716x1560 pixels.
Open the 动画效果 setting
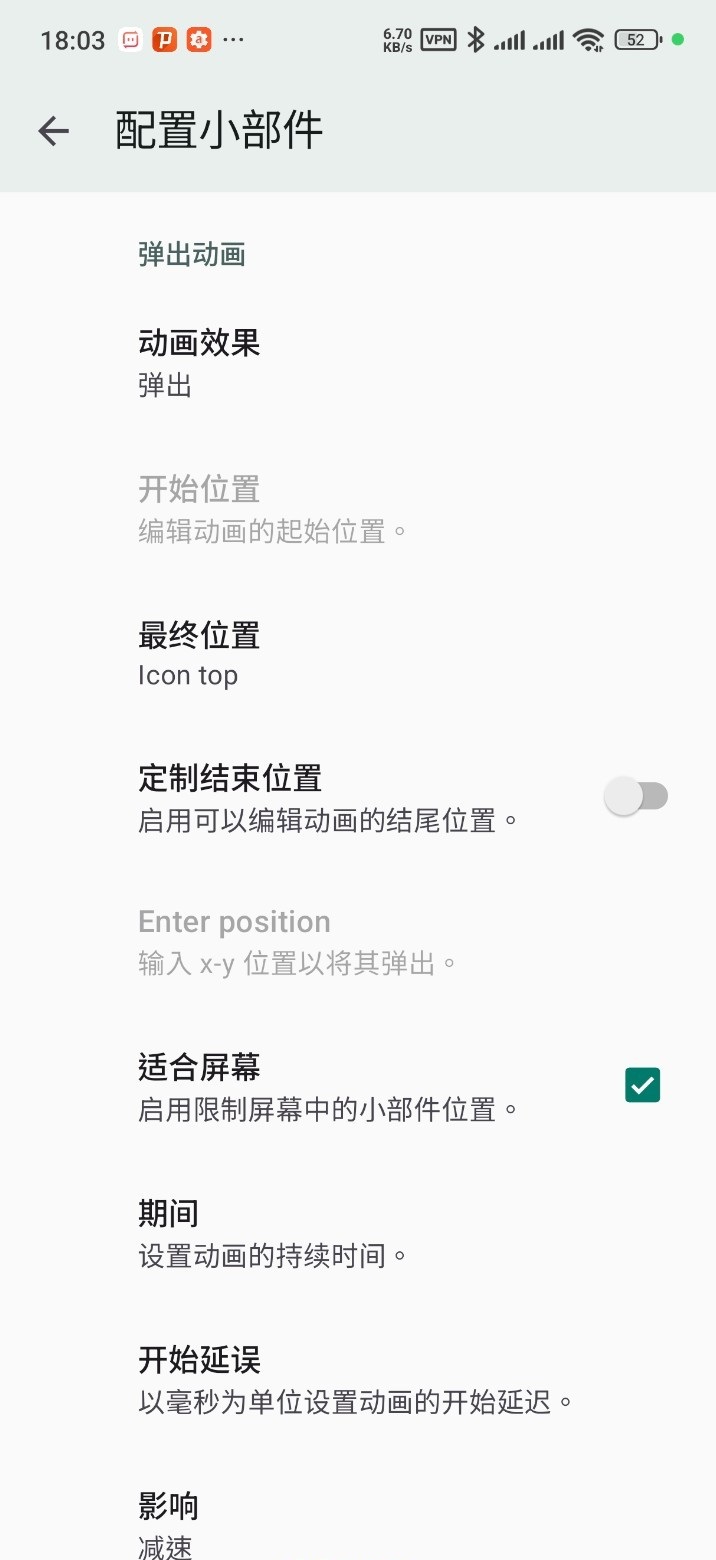pos(200,363)
